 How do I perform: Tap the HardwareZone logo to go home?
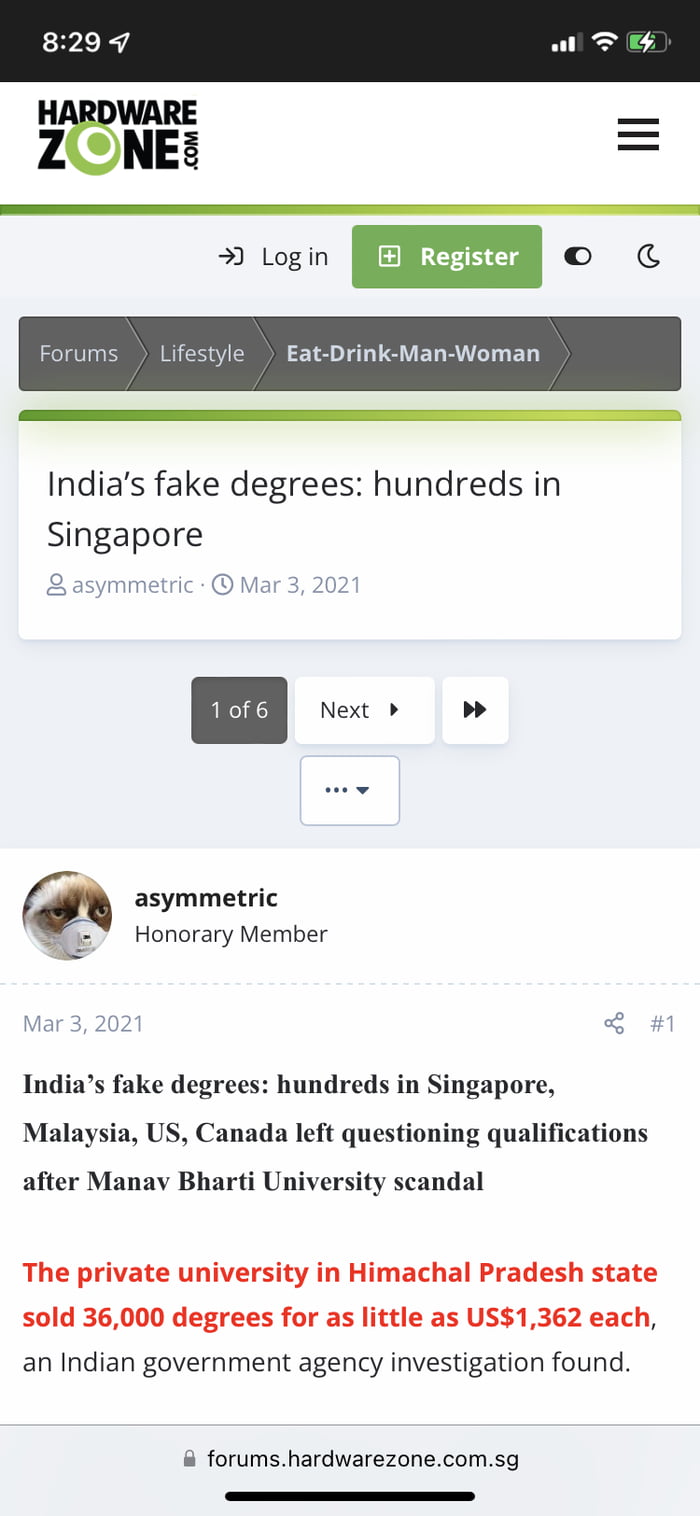tap(118, 137)
